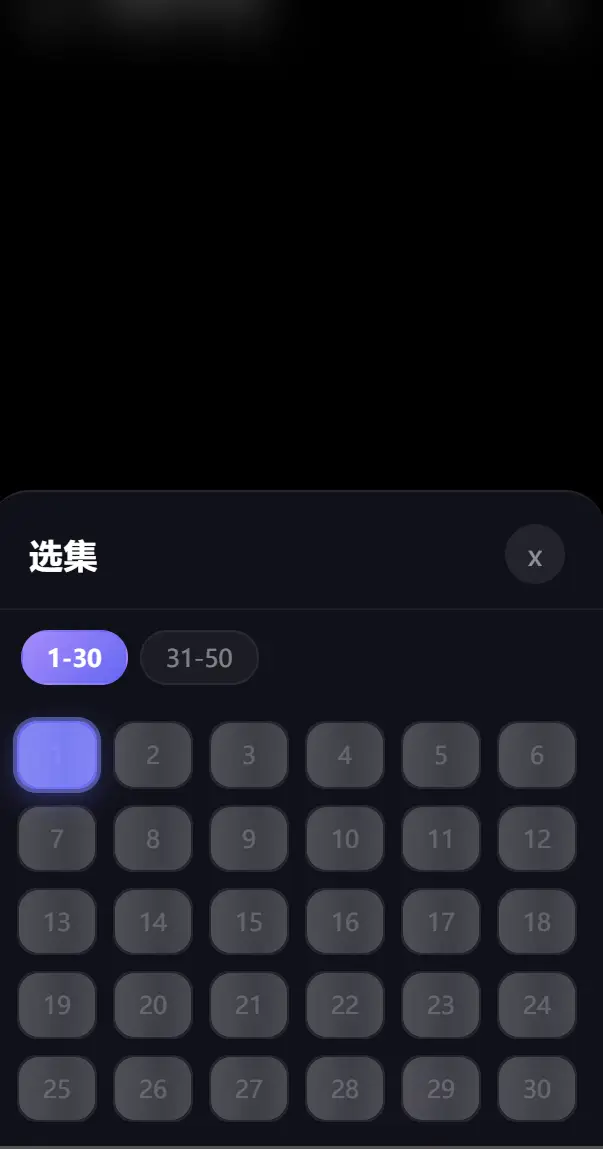Jump to episode 6

537,755
